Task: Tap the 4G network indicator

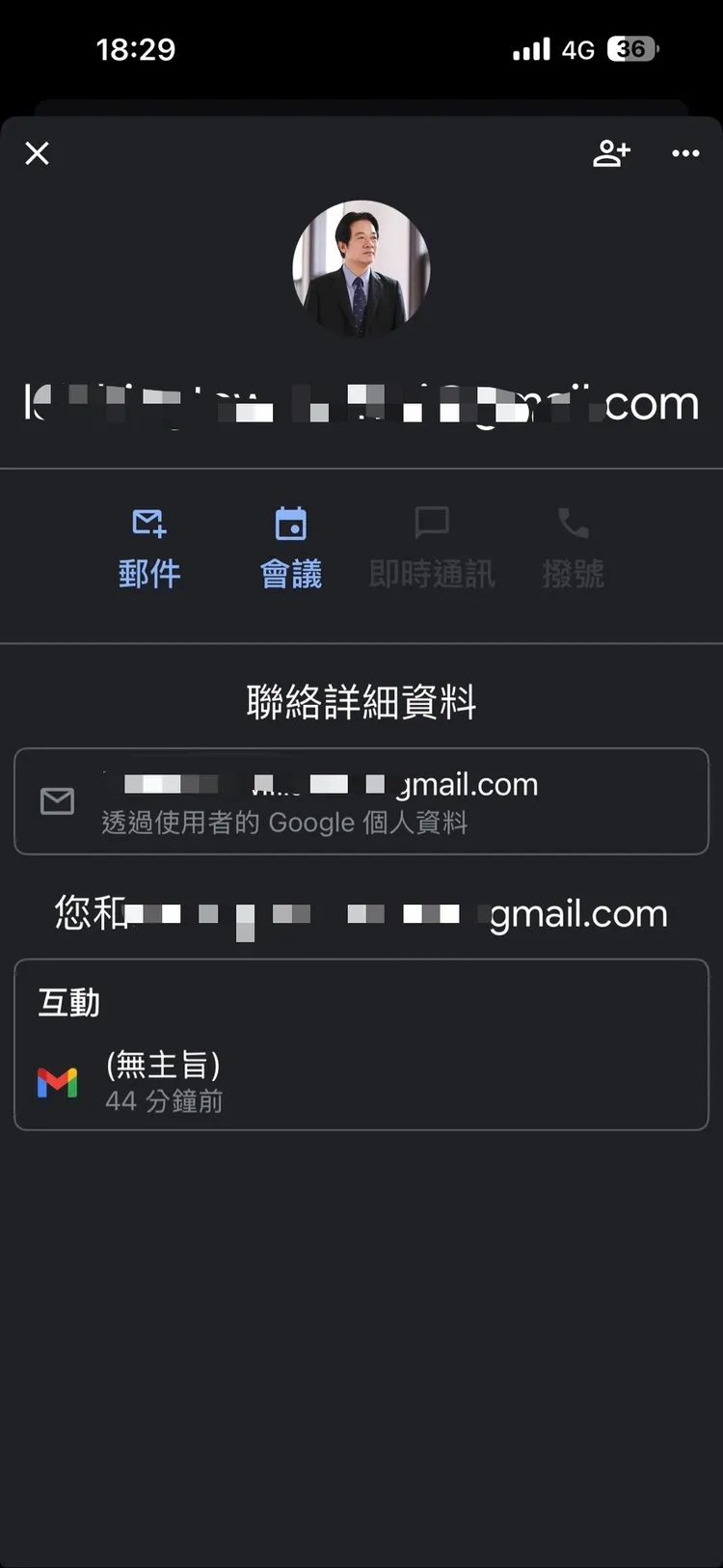Action: pos(576,48)
